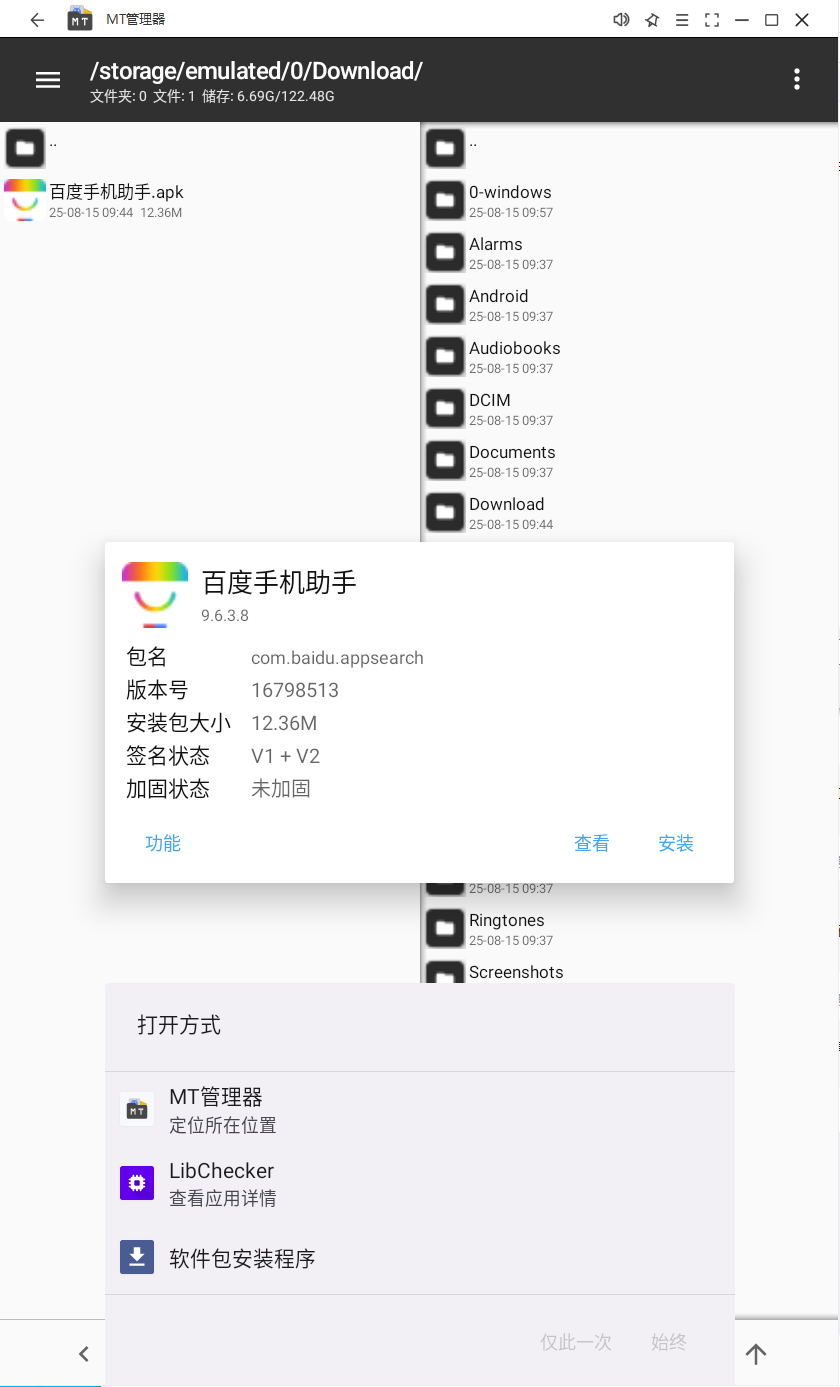Tap the up arrow in bottom toolbar
Image resolution: width=840 pixels, height=1387 pixels.
coord(756,1354)
